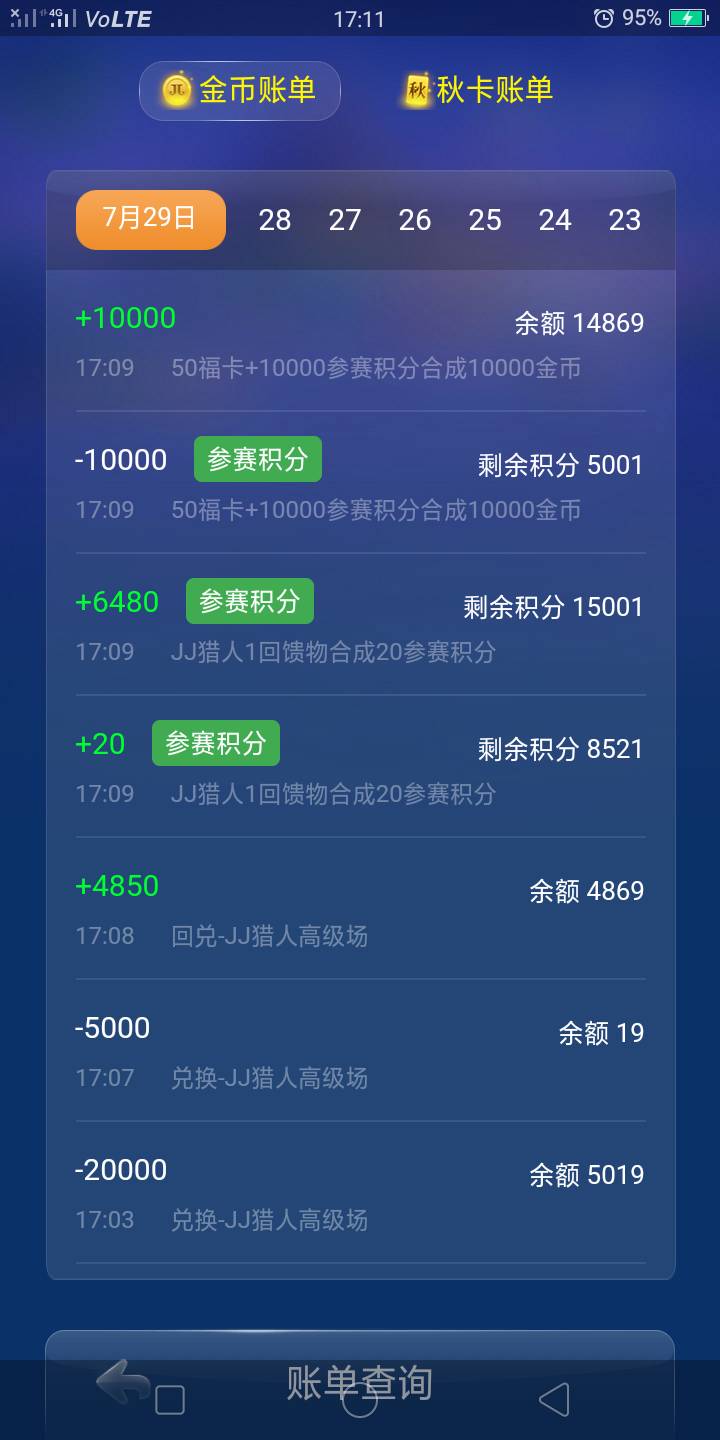Viewport: 720px width, 1440px height.
Task: Choose date 23 at far right
Action: point(626,219)
